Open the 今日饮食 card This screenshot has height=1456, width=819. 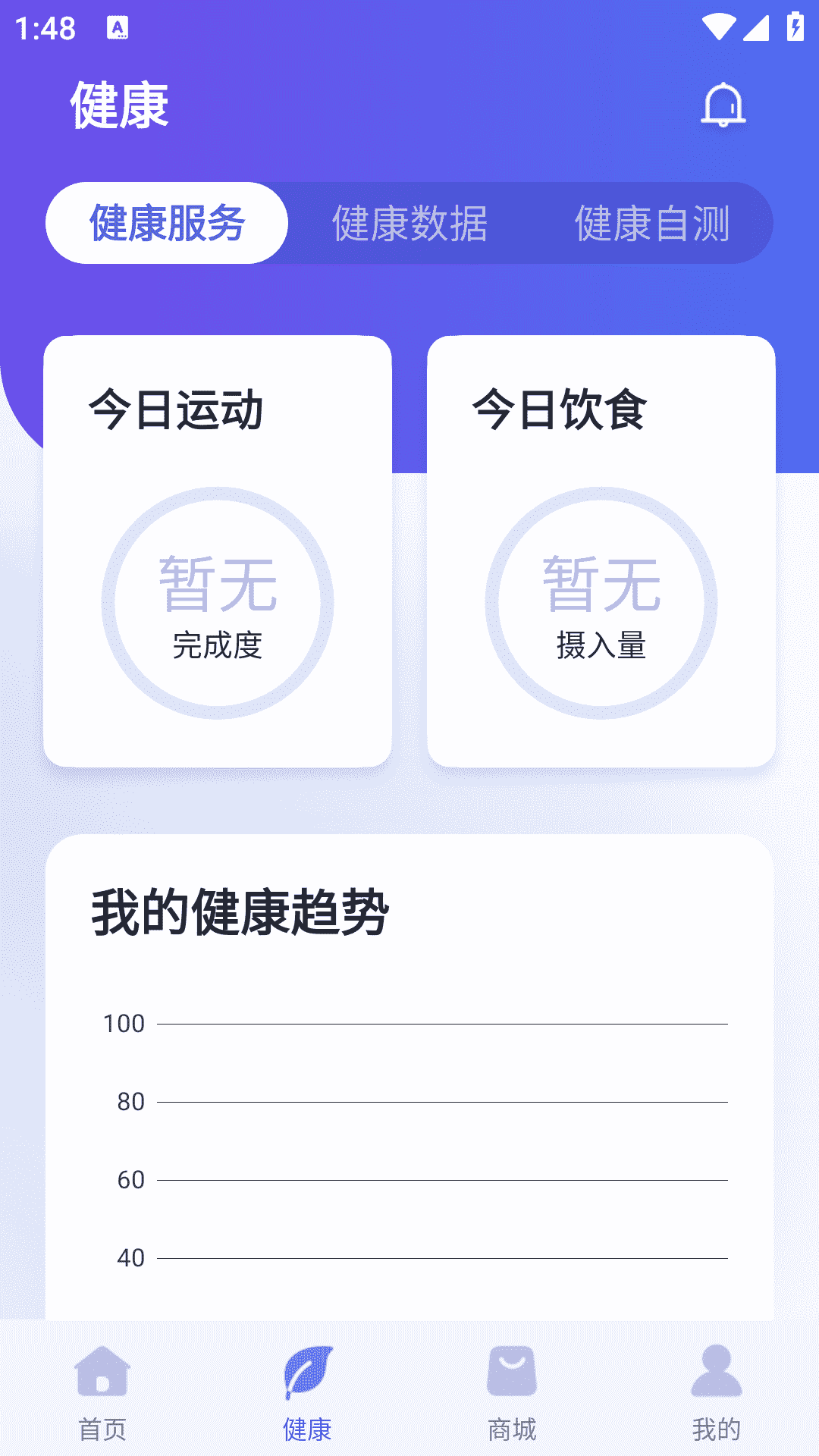tap(601, 551)
